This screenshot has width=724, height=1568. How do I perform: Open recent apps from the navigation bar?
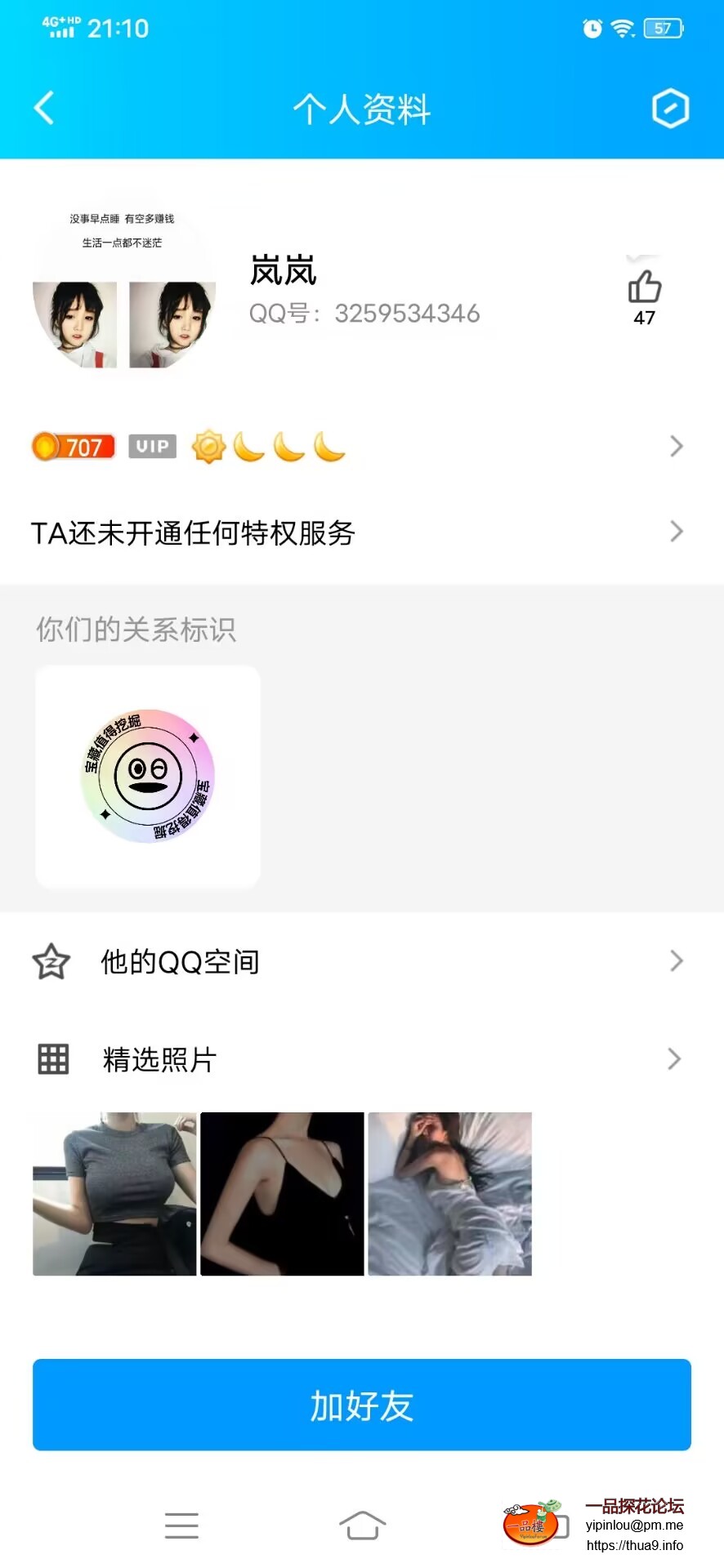click(181, 1525)
